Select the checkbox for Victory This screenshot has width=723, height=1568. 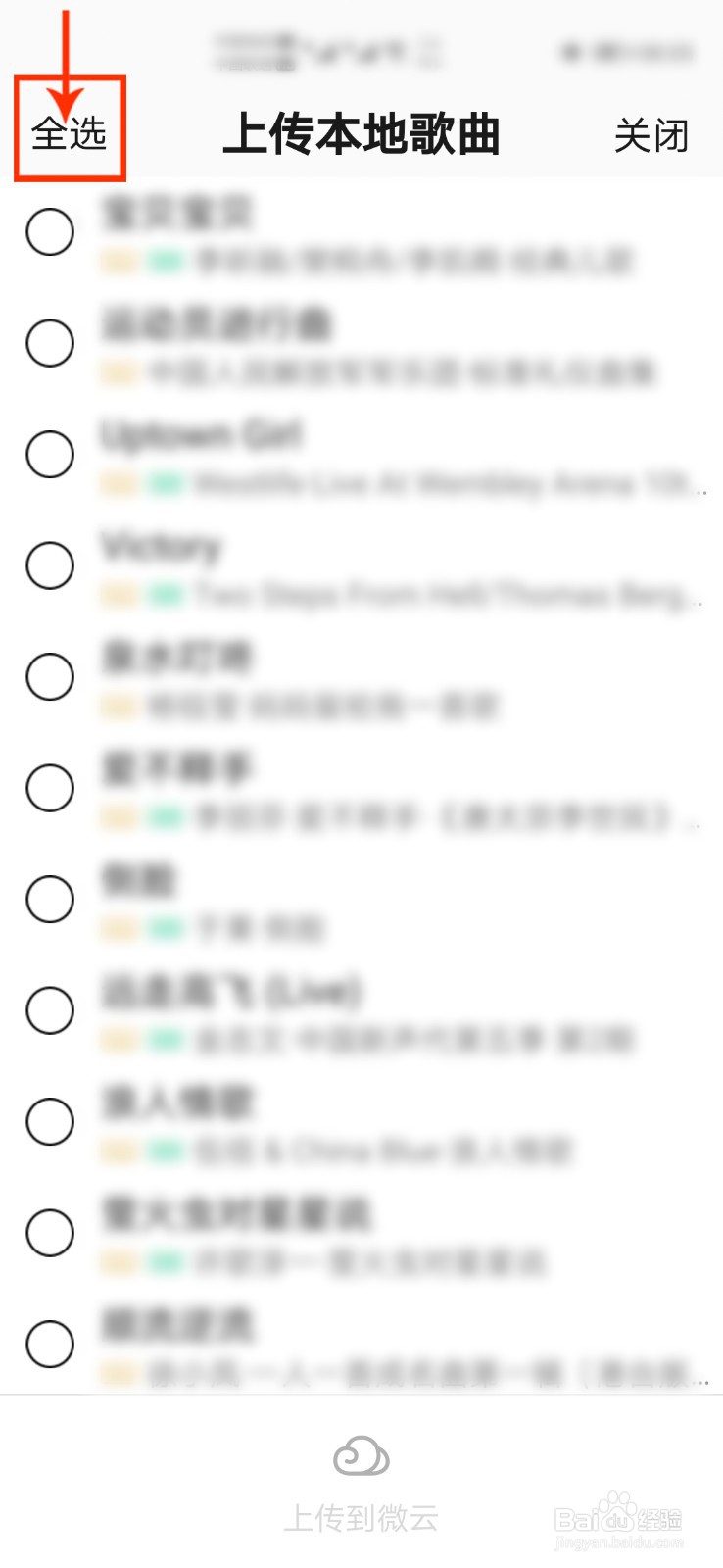tap(50, 564)
